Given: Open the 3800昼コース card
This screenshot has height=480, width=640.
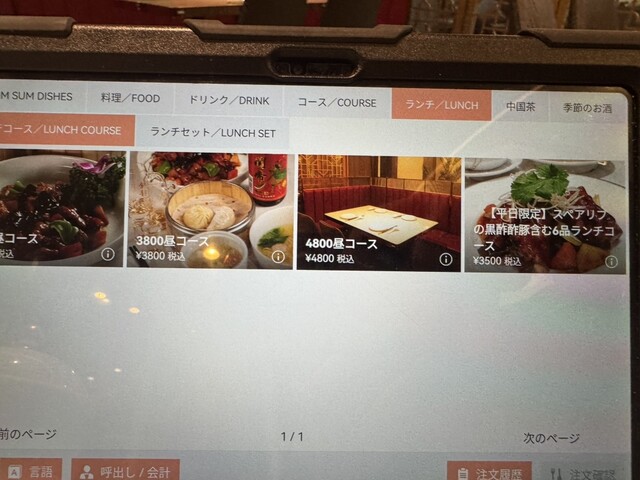Looking at the screenshot, I should click(x=209, y=210).
